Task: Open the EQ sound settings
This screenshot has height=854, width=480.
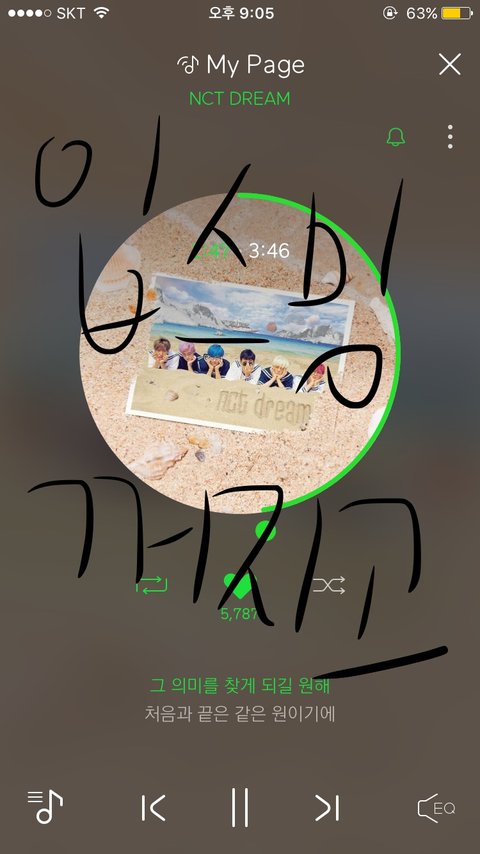Action: [436, 808]
